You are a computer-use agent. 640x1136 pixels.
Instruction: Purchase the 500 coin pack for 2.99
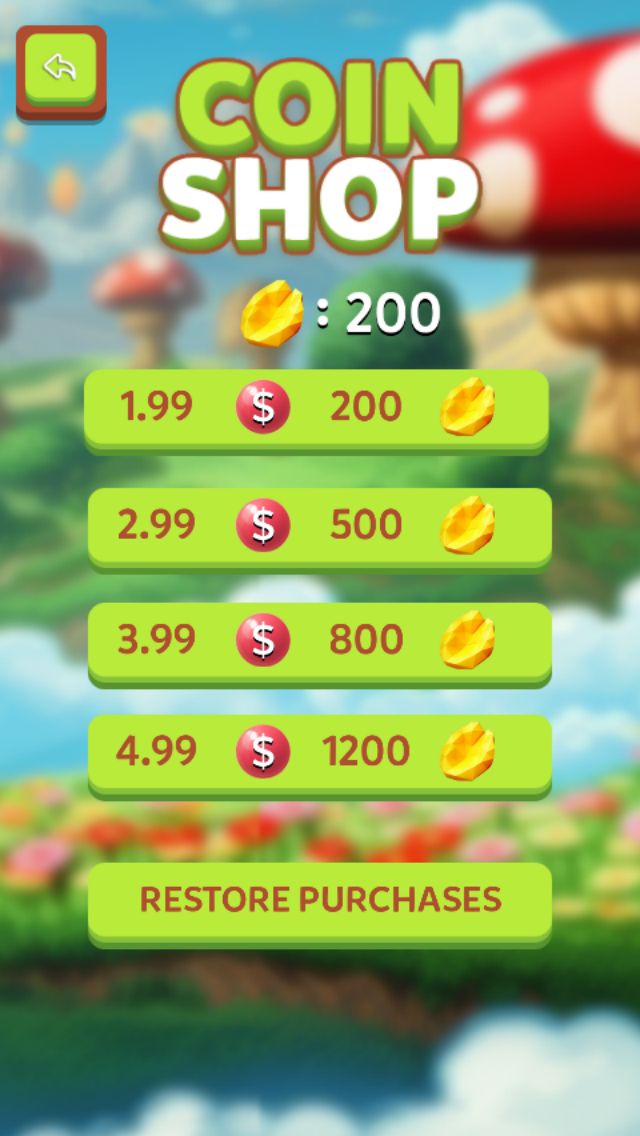click(x=319, y=525)
